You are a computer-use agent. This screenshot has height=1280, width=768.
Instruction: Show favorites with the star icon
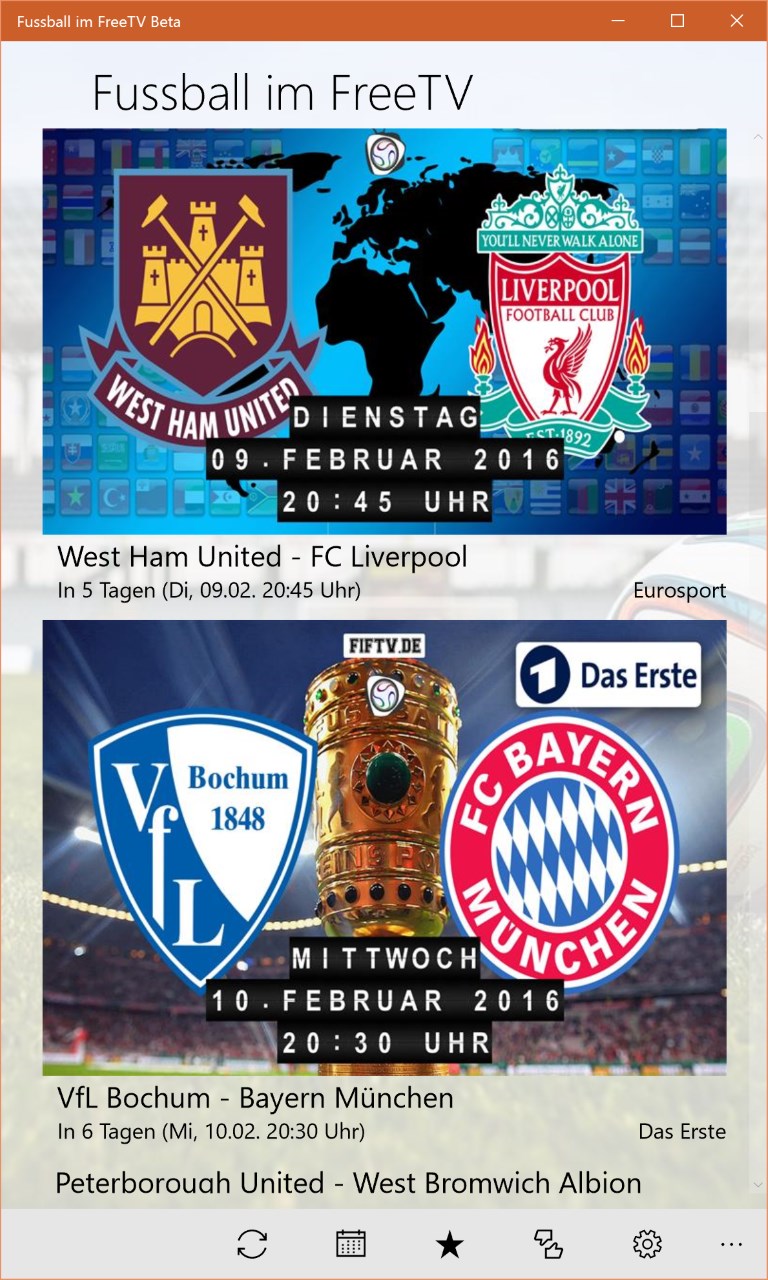(449, 1244)
